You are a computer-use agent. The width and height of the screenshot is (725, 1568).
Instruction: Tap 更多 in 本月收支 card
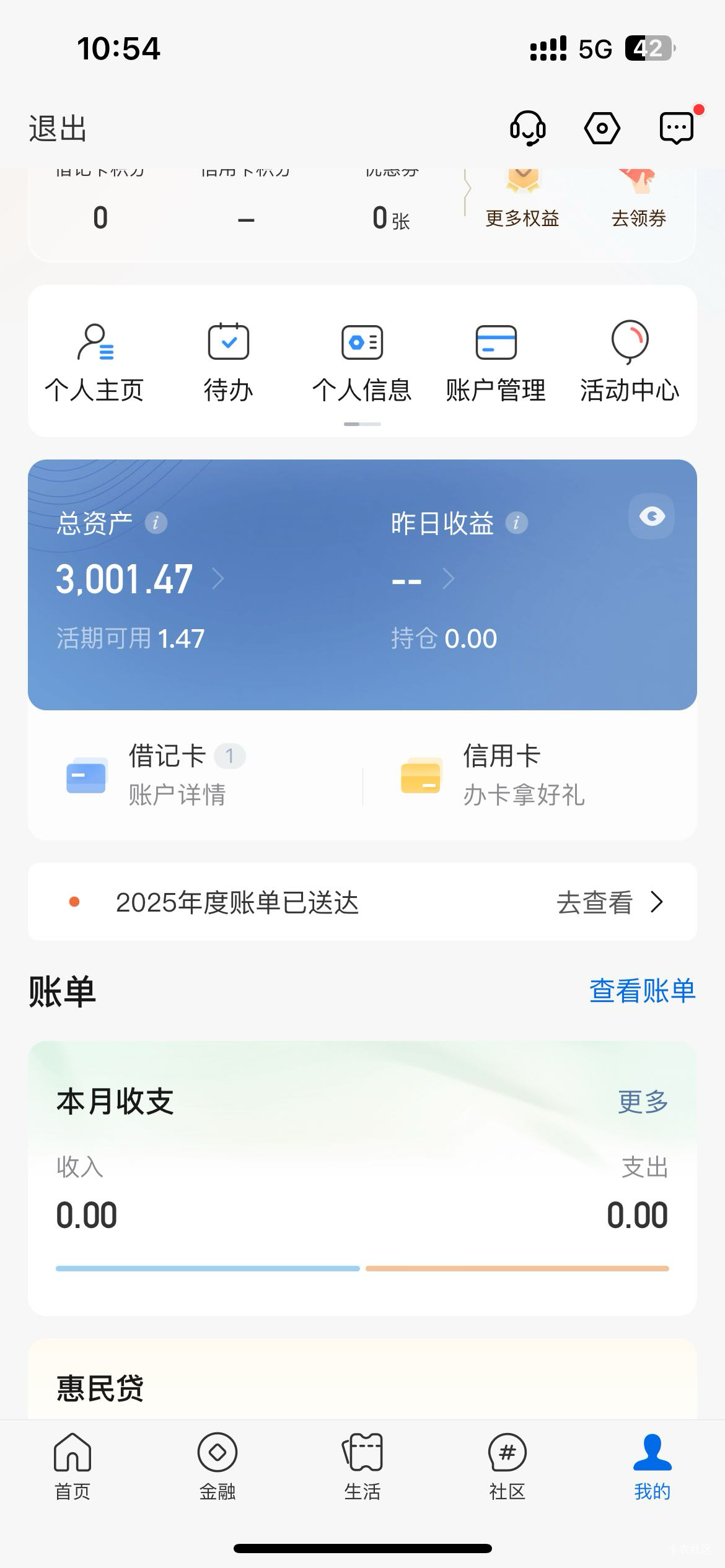click(643, 1102)
